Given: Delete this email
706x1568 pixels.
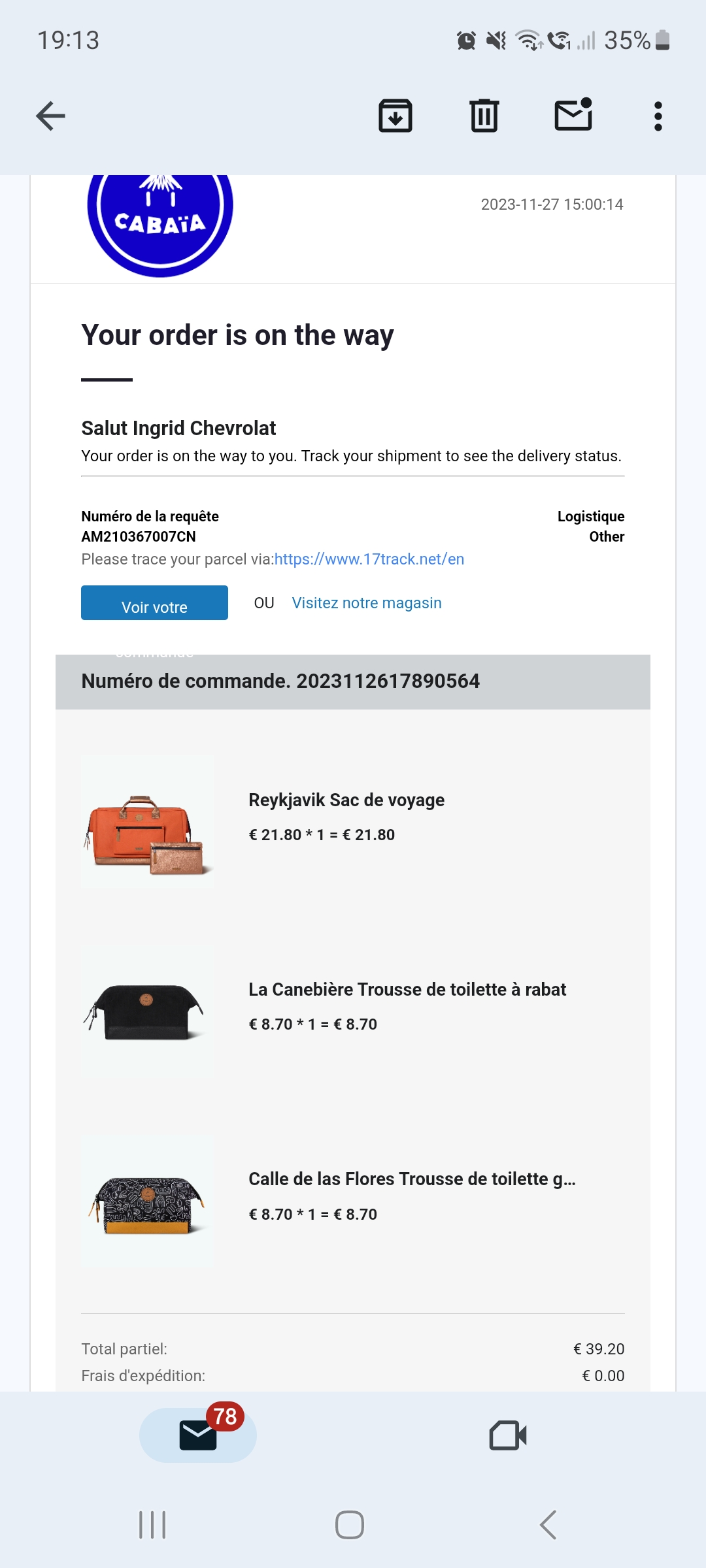Looking at the screenshot, I should pyautogui.click(x=484, y=116).
